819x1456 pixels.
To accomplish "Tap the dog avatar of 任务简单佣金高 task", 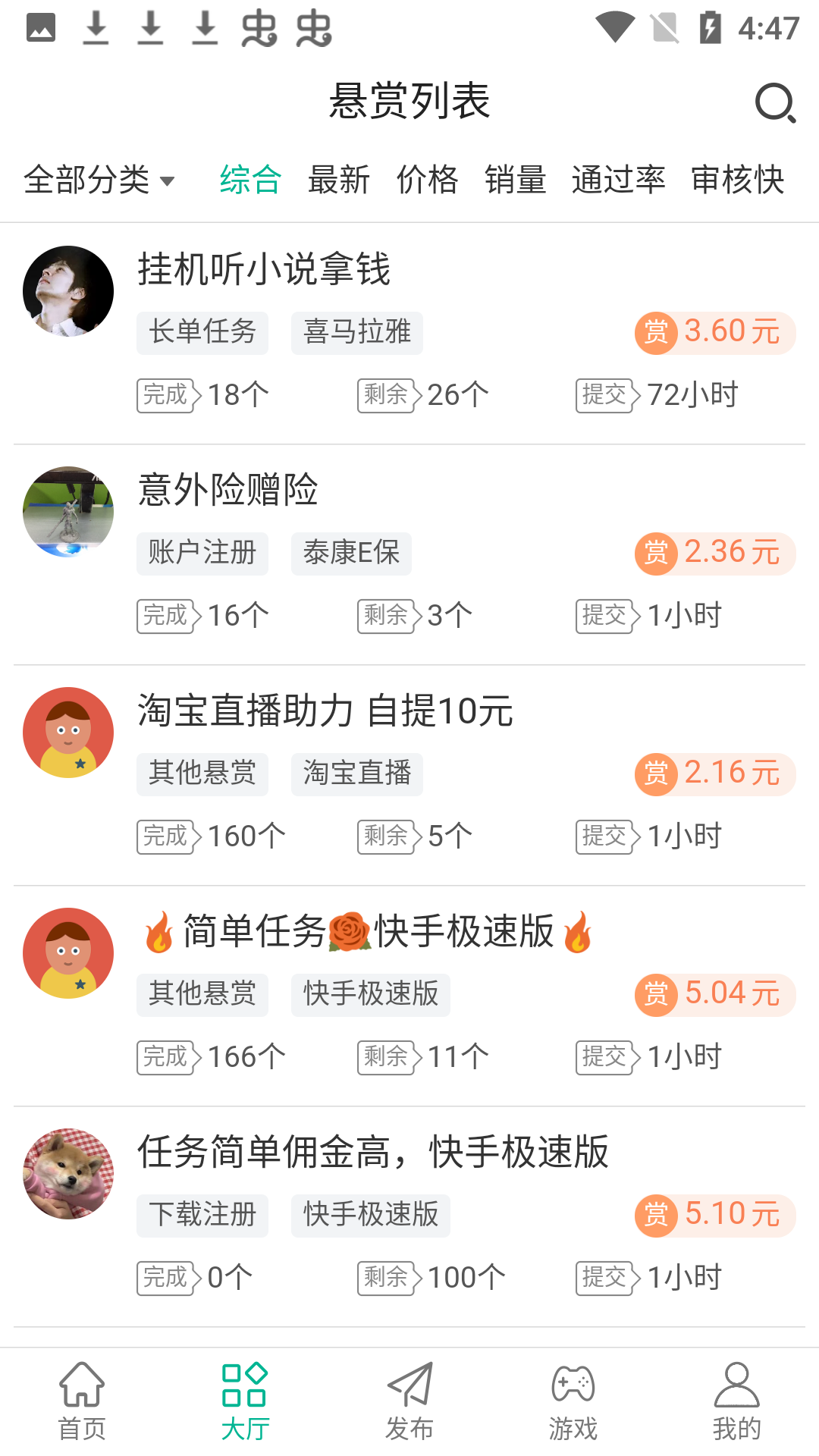I will [x=68, y=1173].
